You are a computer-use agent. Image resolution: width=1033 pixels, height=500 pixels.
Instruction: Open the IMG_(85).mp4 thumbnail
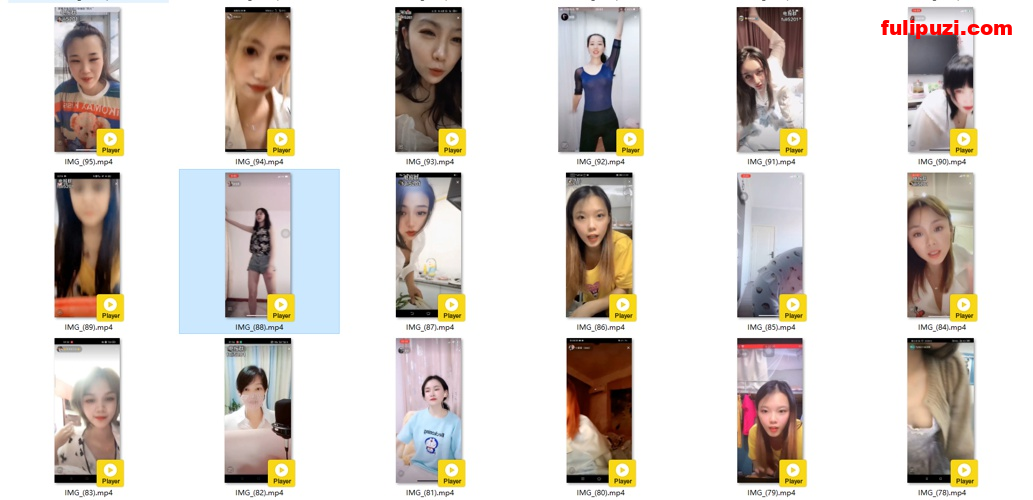pyautogui.click(x=770, y=245)
